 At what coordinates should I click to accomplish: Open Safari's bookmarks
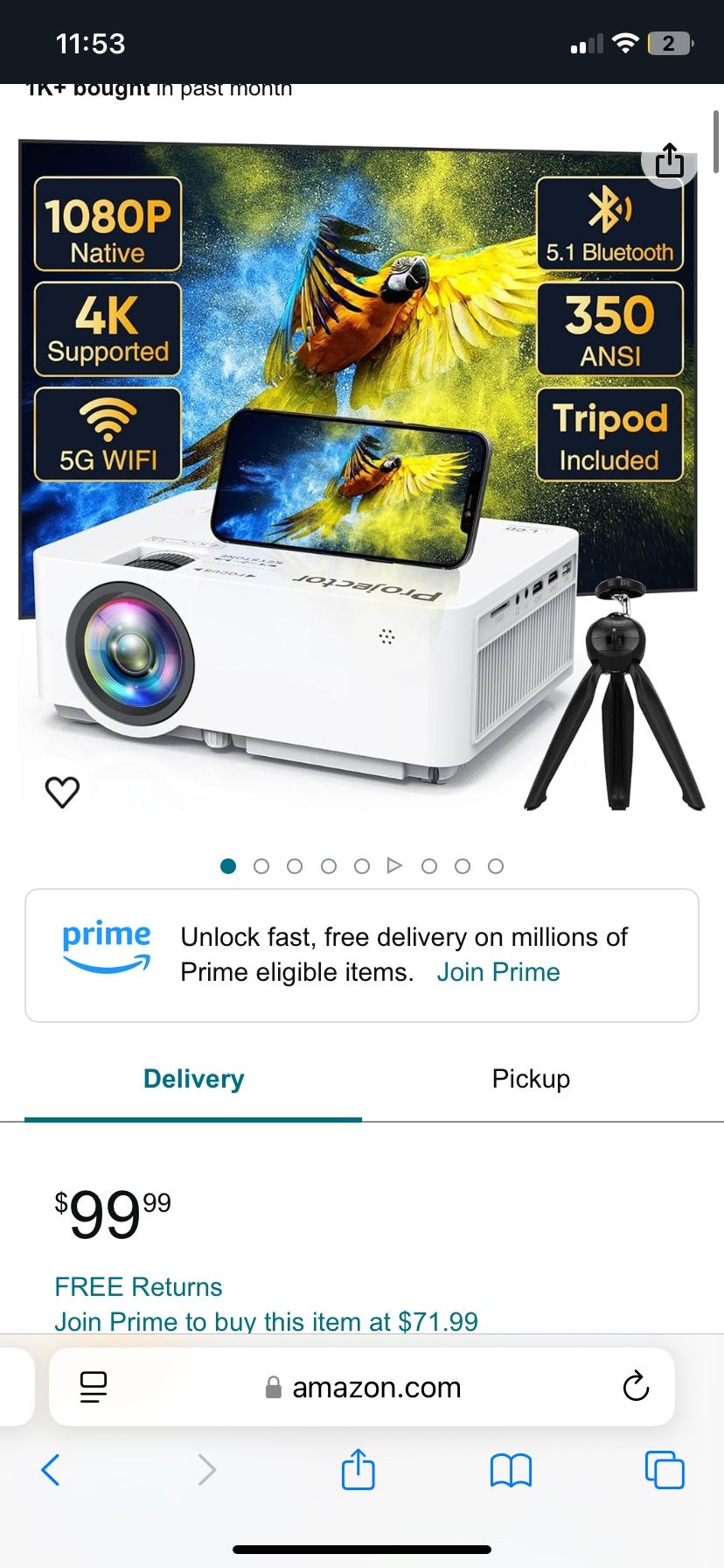click(x=511, y=1470)
